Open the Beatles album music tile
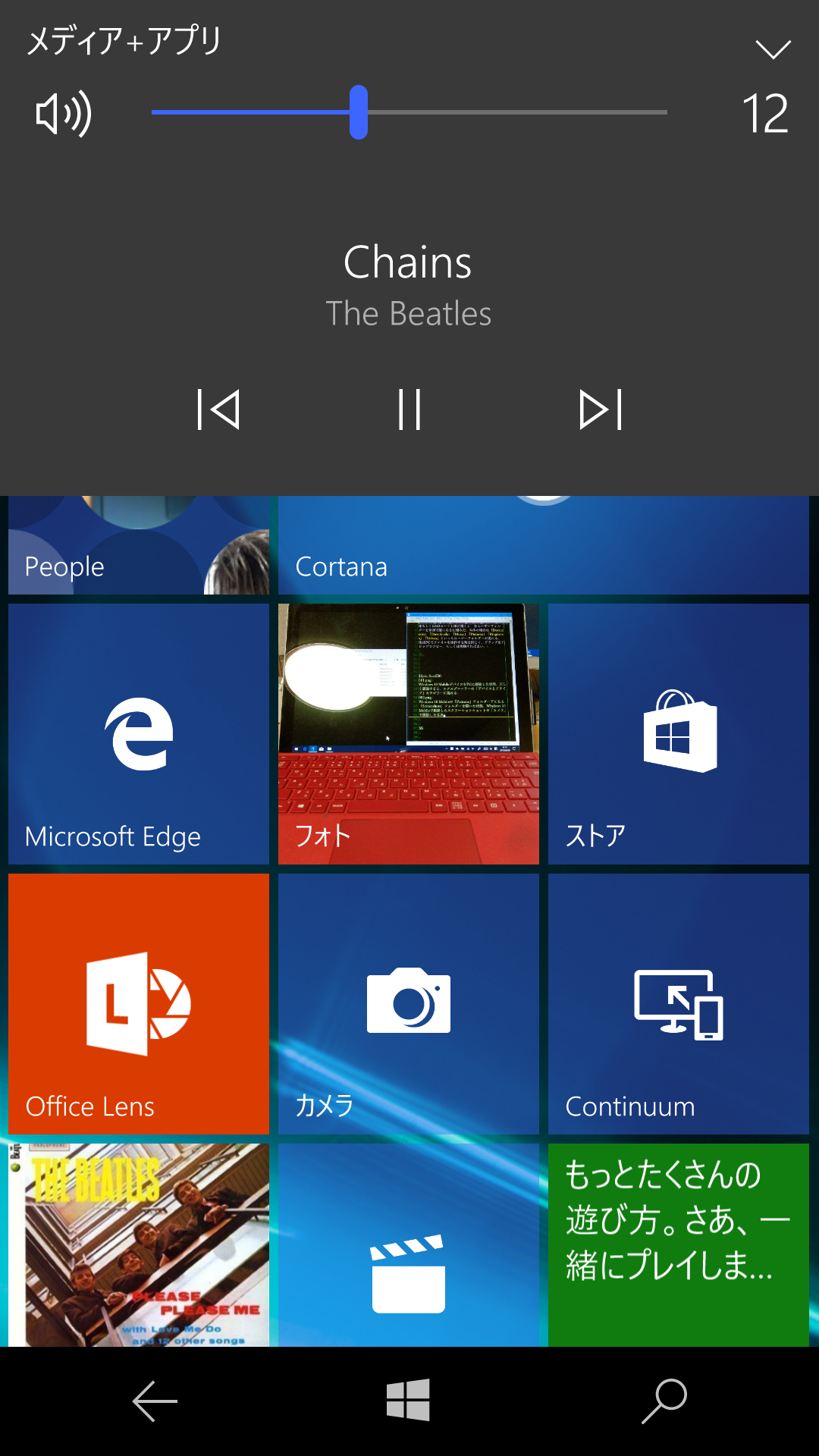Viewport: 819px width, 1456px height. 139,1245
